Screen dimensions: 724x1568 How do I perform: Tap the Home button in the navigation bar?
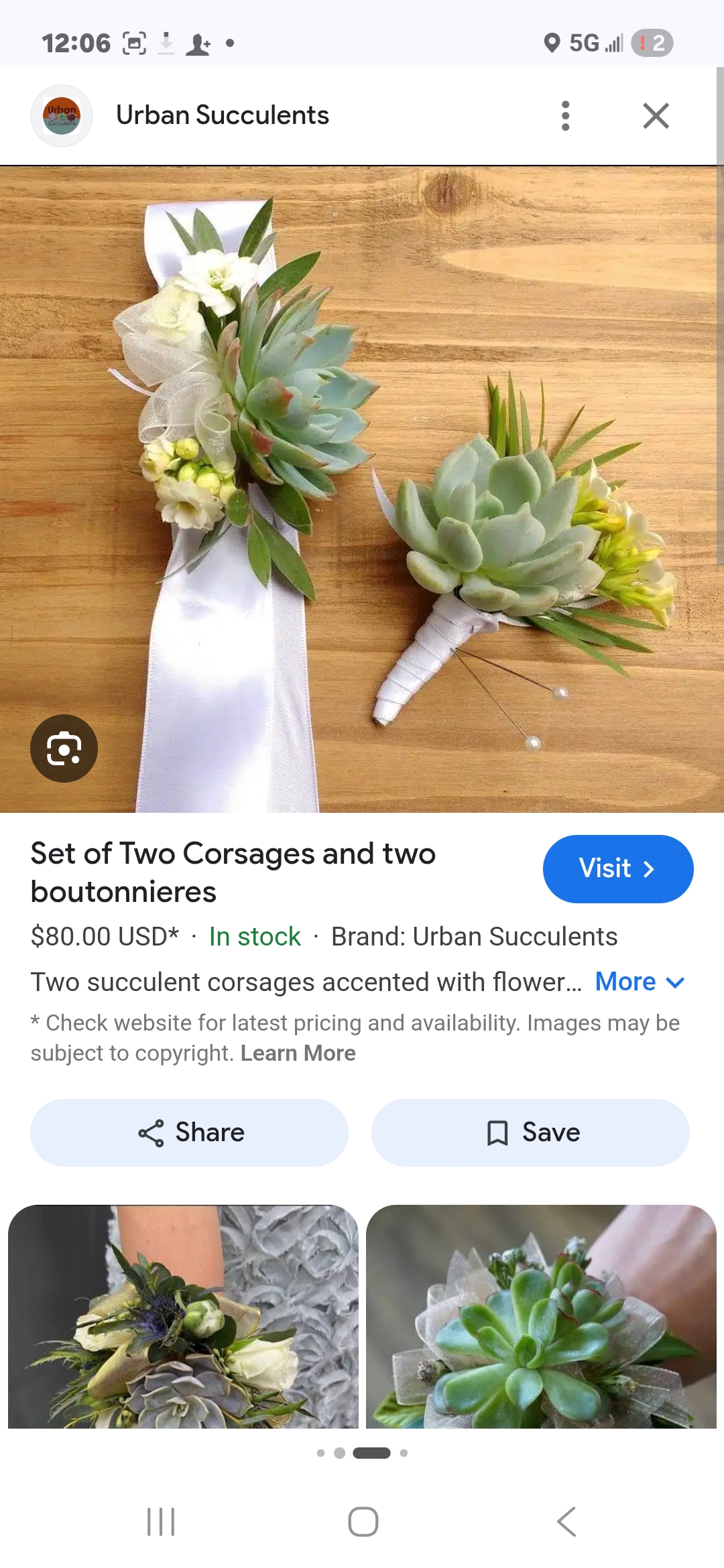click(x=362, y=1522)
